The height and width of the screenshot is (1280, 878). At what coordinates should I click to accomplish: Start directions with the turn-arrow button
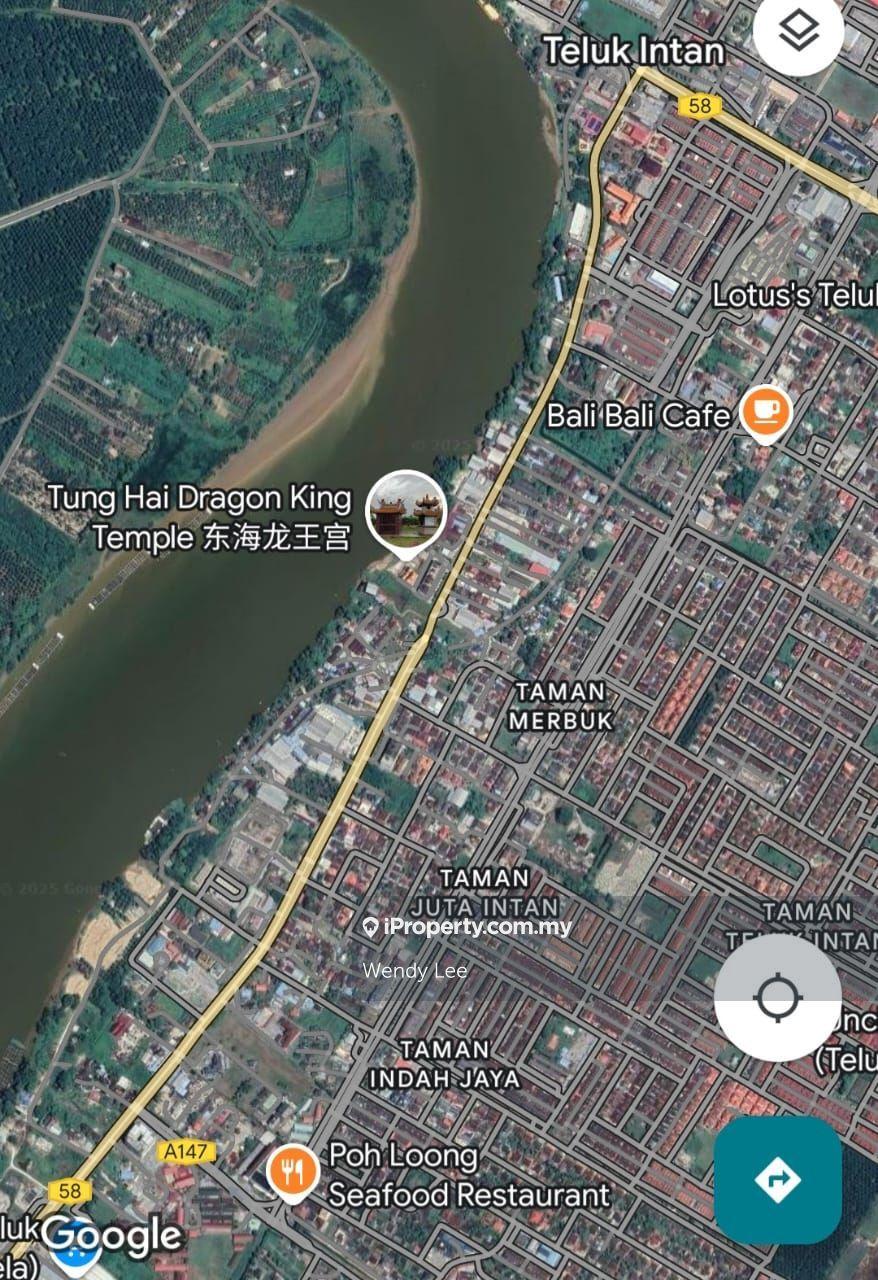(x=777, y=1179)
